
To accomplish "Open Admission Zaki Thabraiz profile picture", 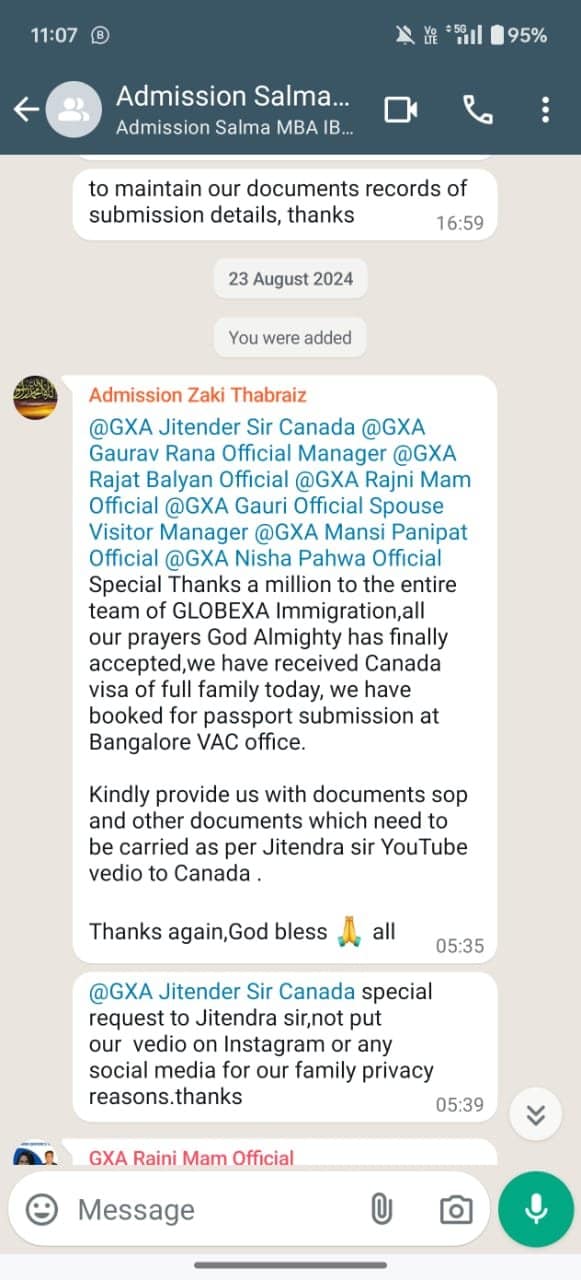I will pos(35,399).
